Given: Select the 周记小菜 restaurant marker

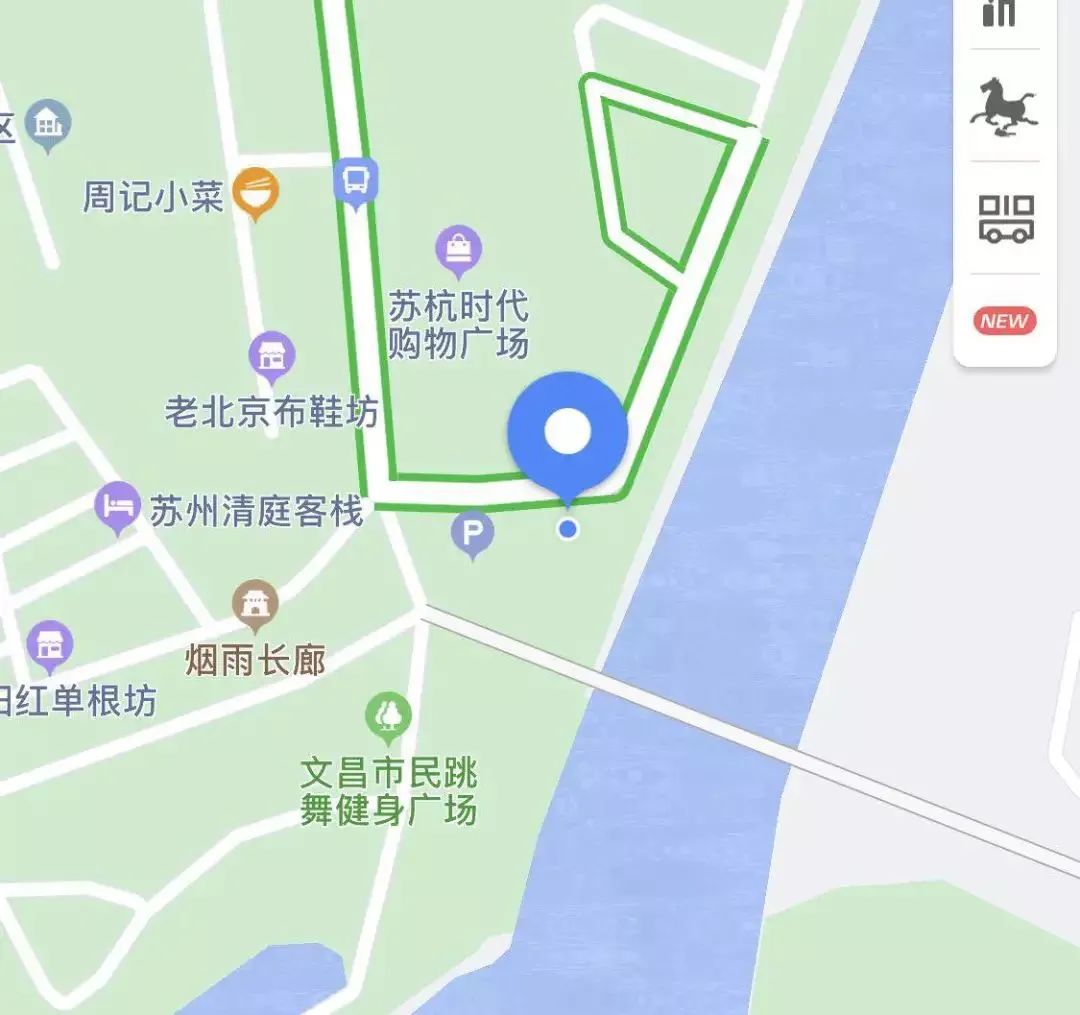Looking at the screenshot, I should [255, 191].
